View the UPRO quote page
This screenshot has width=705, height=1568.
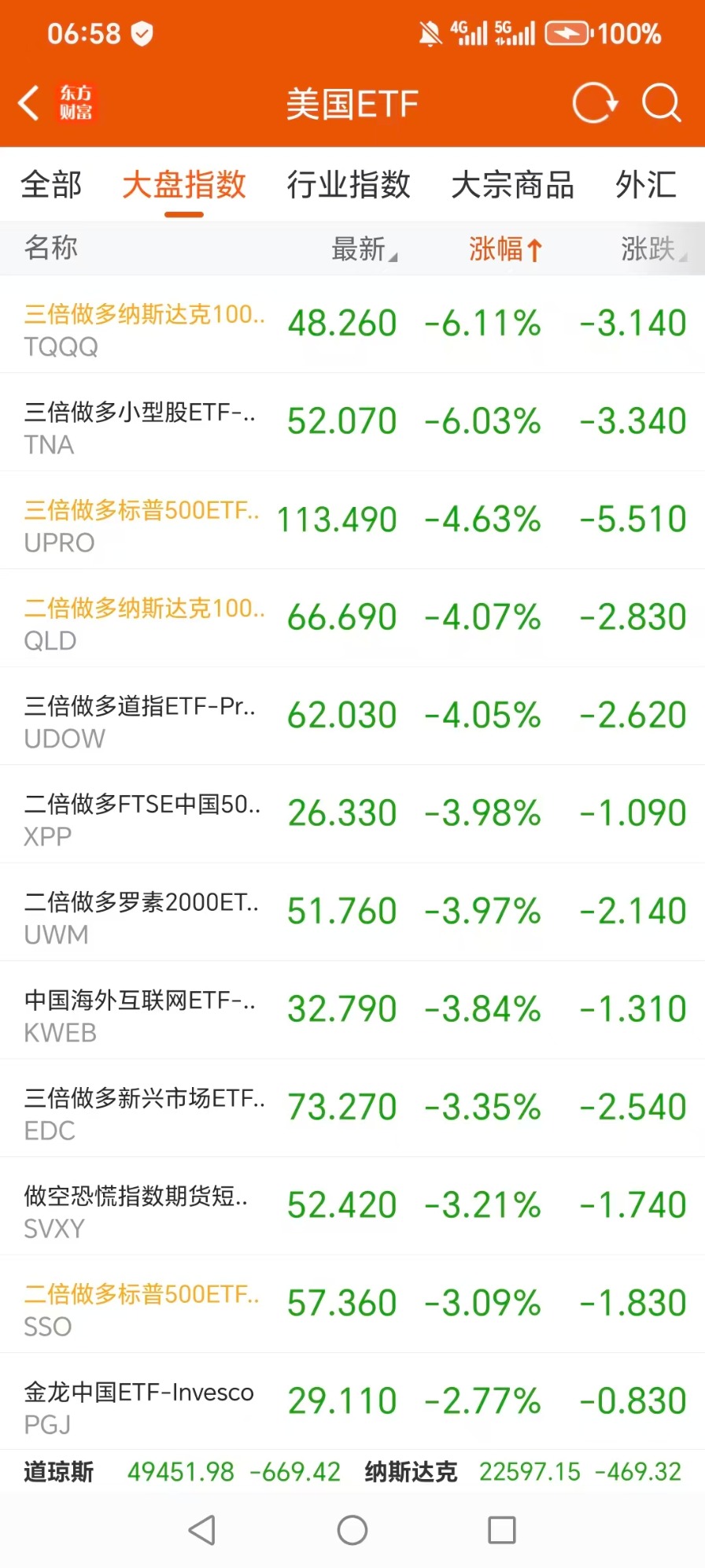pos(352,520)
